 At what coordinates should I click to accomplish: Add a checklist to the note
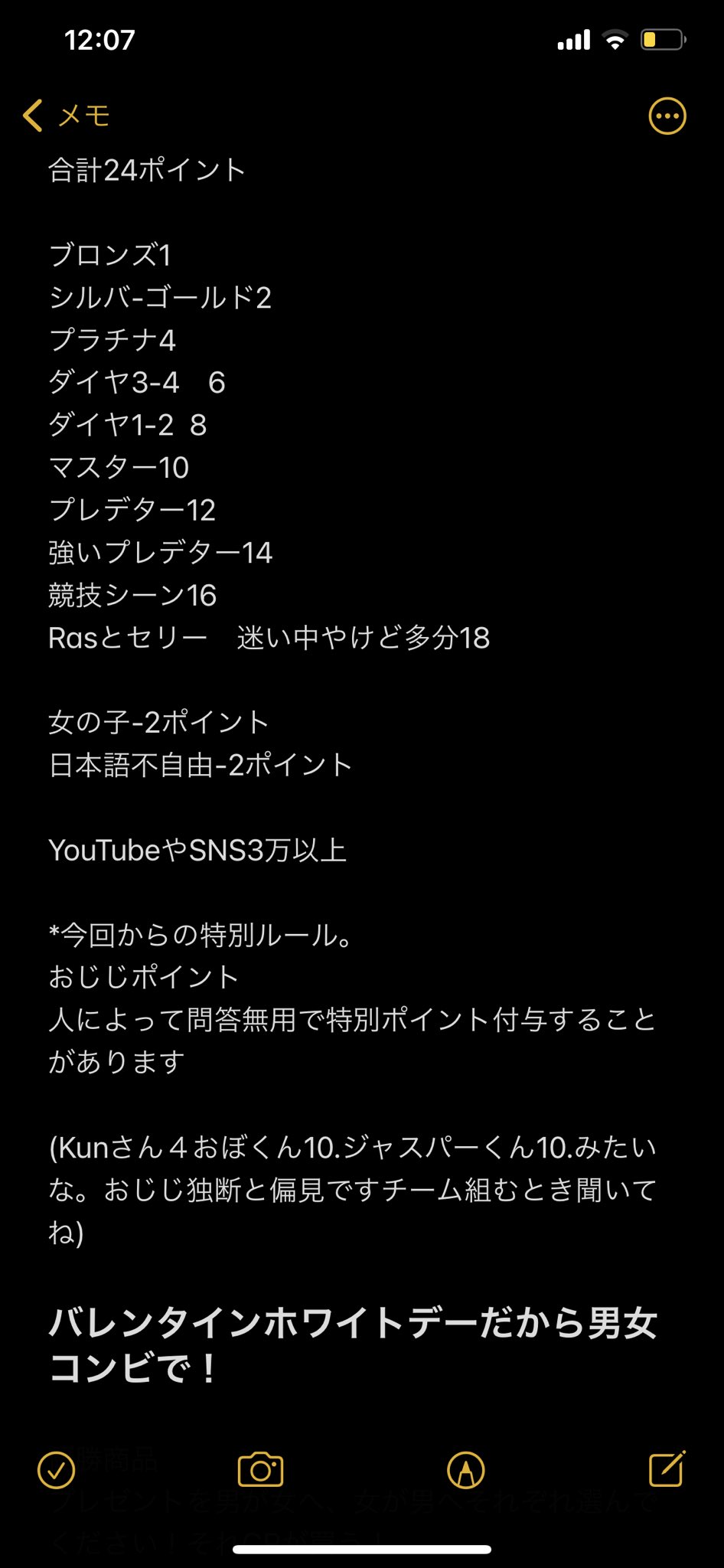click(x=57, y=1470)
